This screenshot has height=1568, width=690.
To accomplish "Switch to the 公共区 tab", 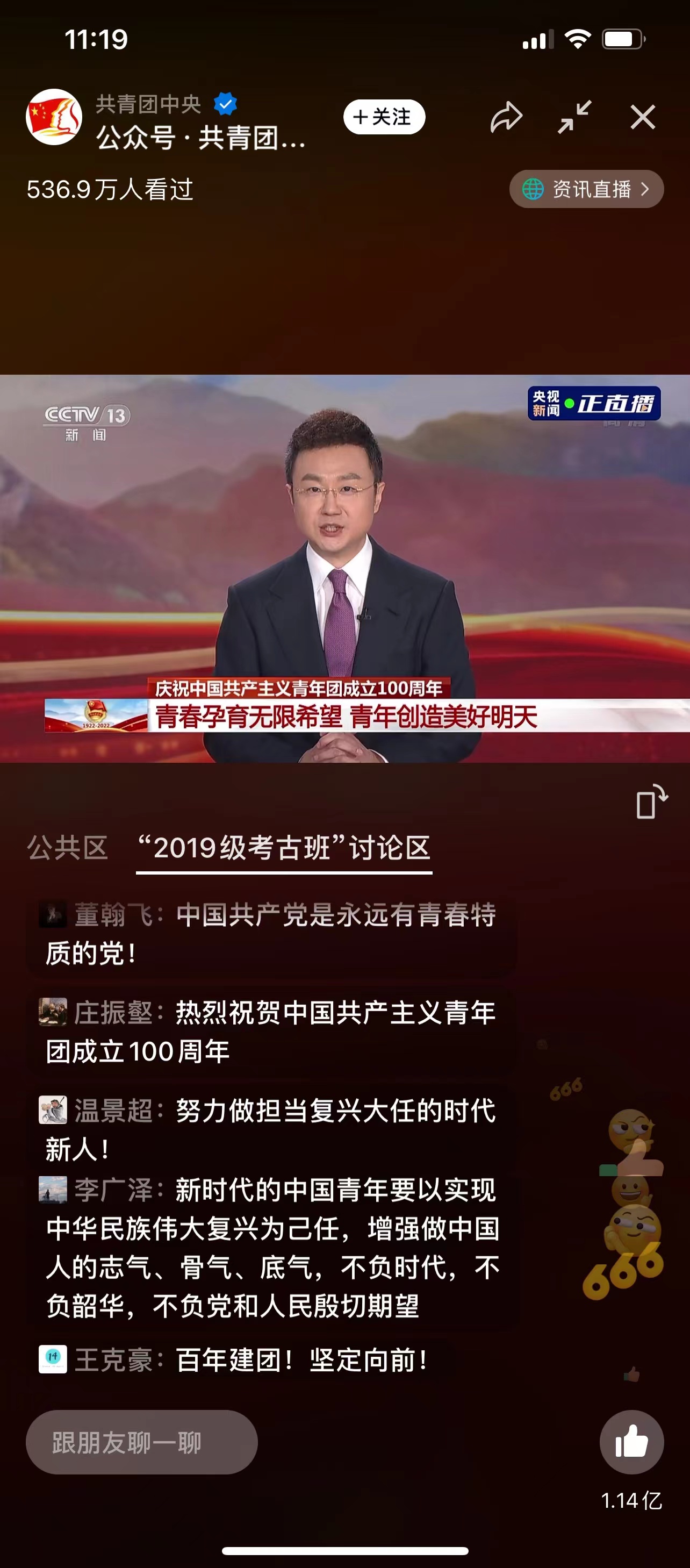I will click(x=68, y=848).
